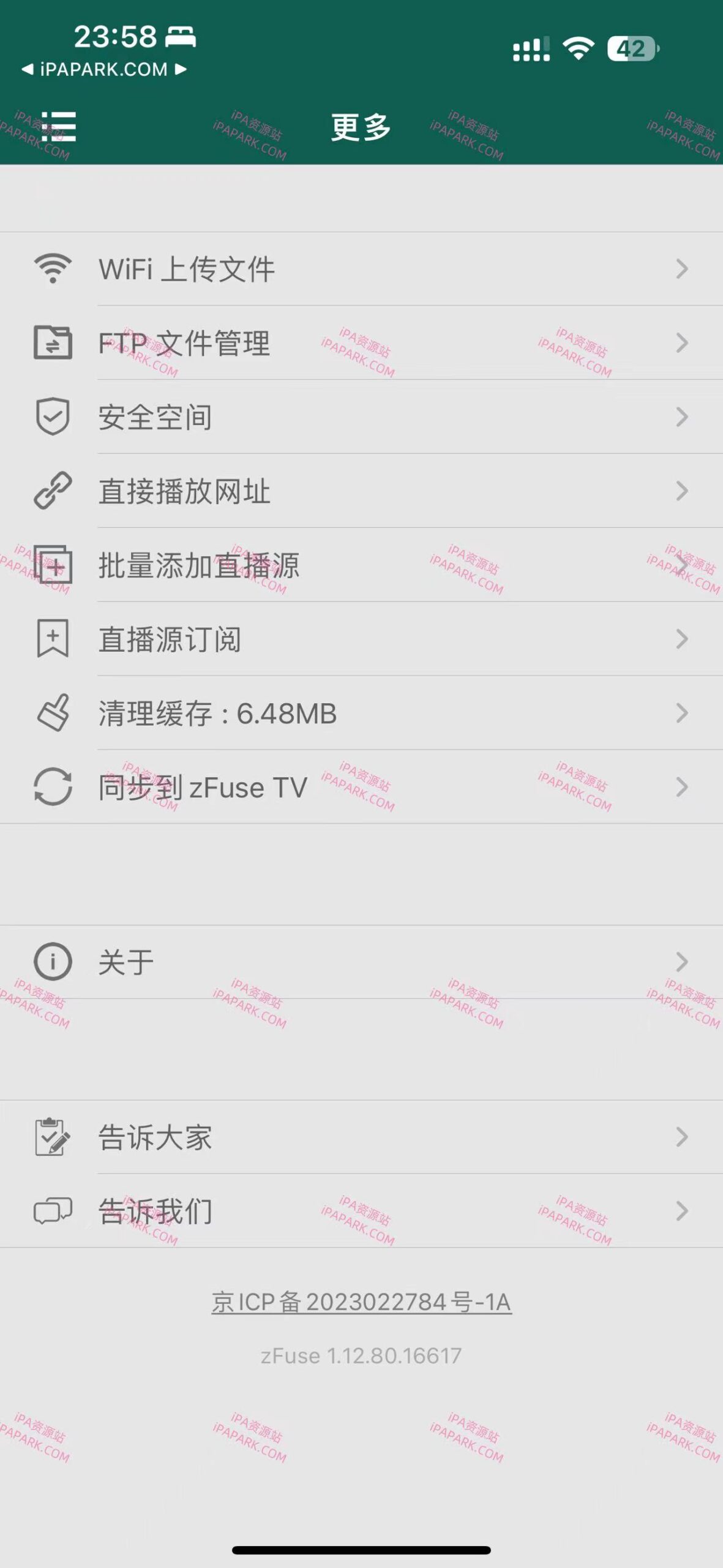Screen dimensions: 723x1568
Task: Expand the chevron on the WiFi 上传文件 row
Action: pos(681,269)
